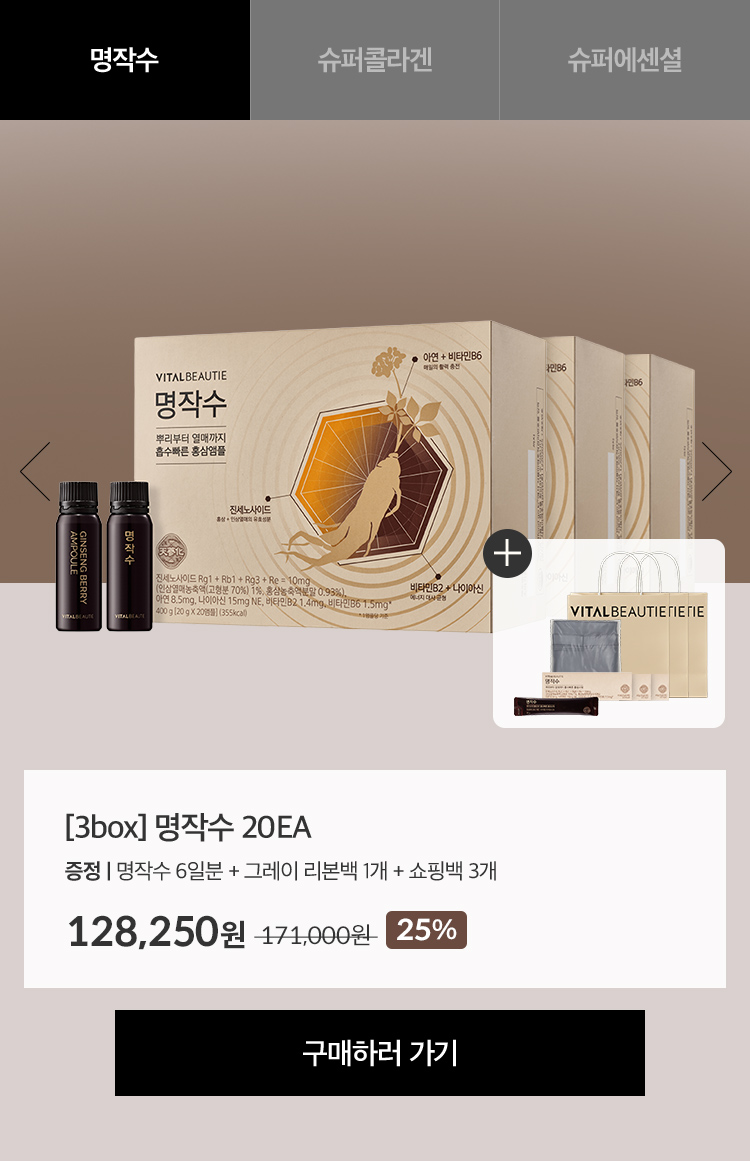Screen dimensions: 750x1161
Task: Show the next product slide
Action: click(715, 471)
